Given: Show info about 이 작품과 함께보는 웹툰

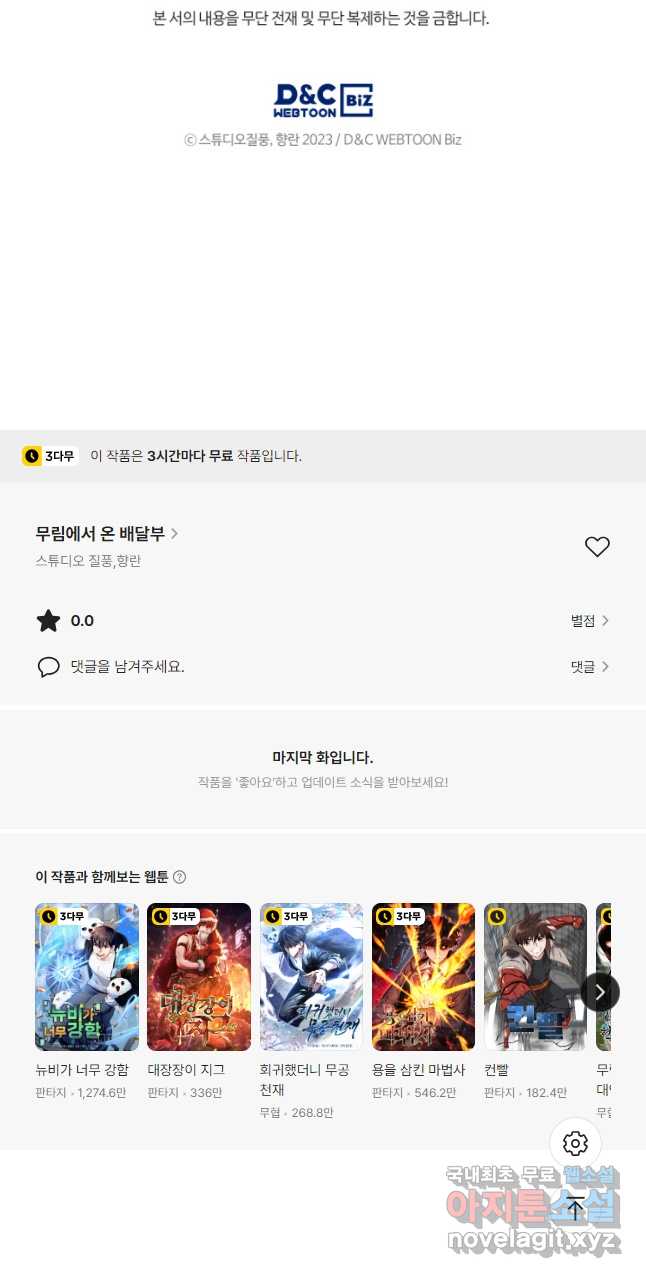Looking at the screenshot, I should click(180, 877).
